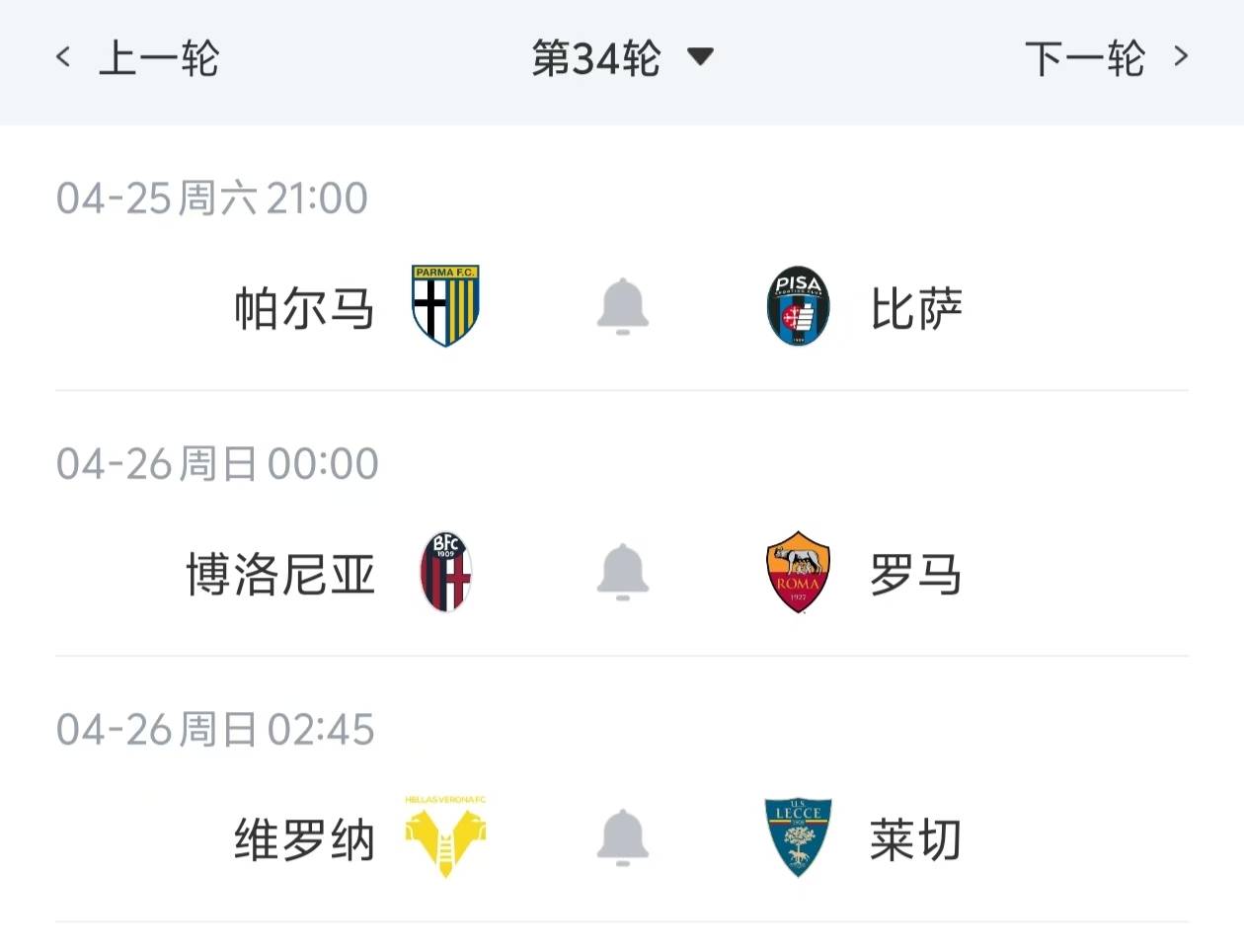Image resolution: width=1244 pixels, height=952 pixels.
Task: Go to the previous round (上一轮)
Action: tap(138, 59)
